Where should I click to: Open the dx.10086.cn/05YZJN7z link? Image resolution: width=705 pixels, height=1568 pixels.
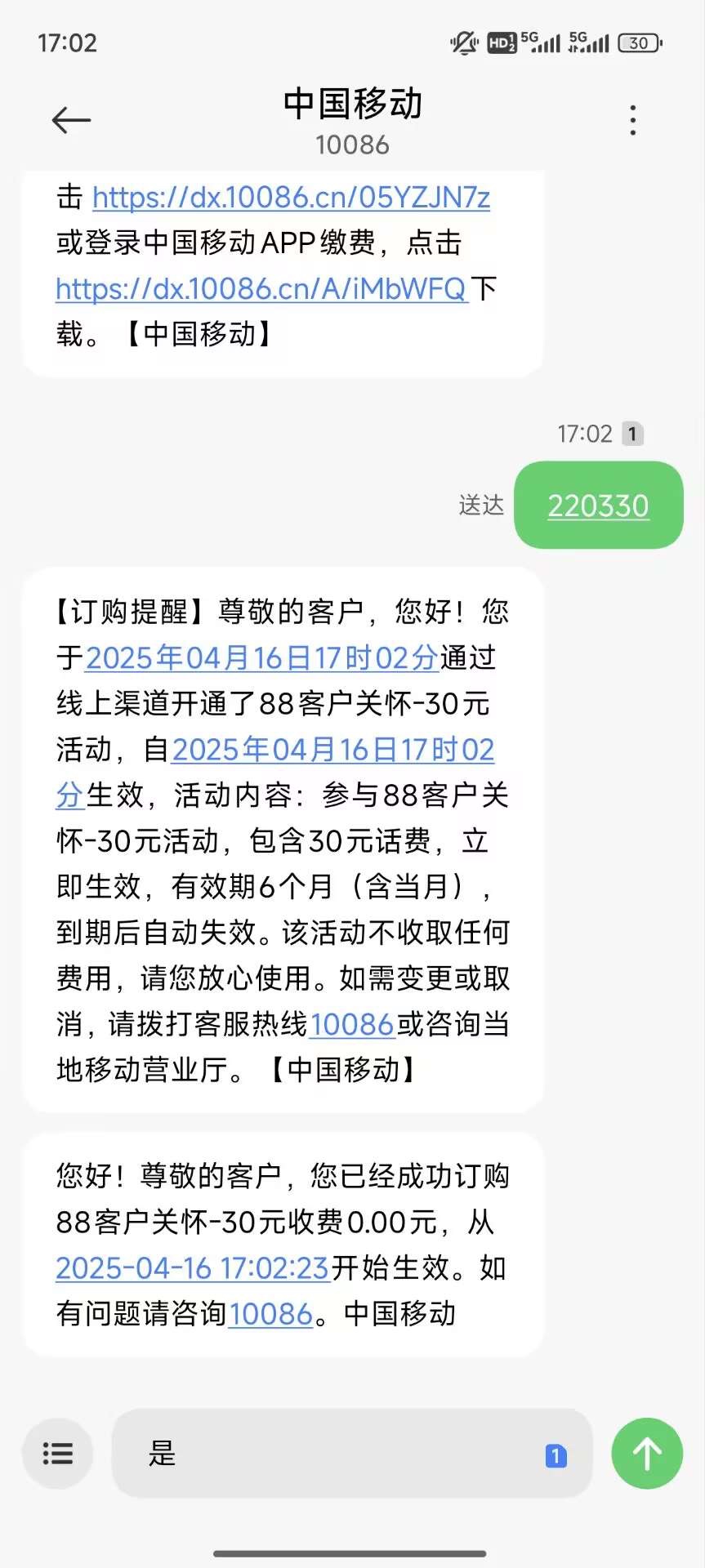[x=291, y=198]
